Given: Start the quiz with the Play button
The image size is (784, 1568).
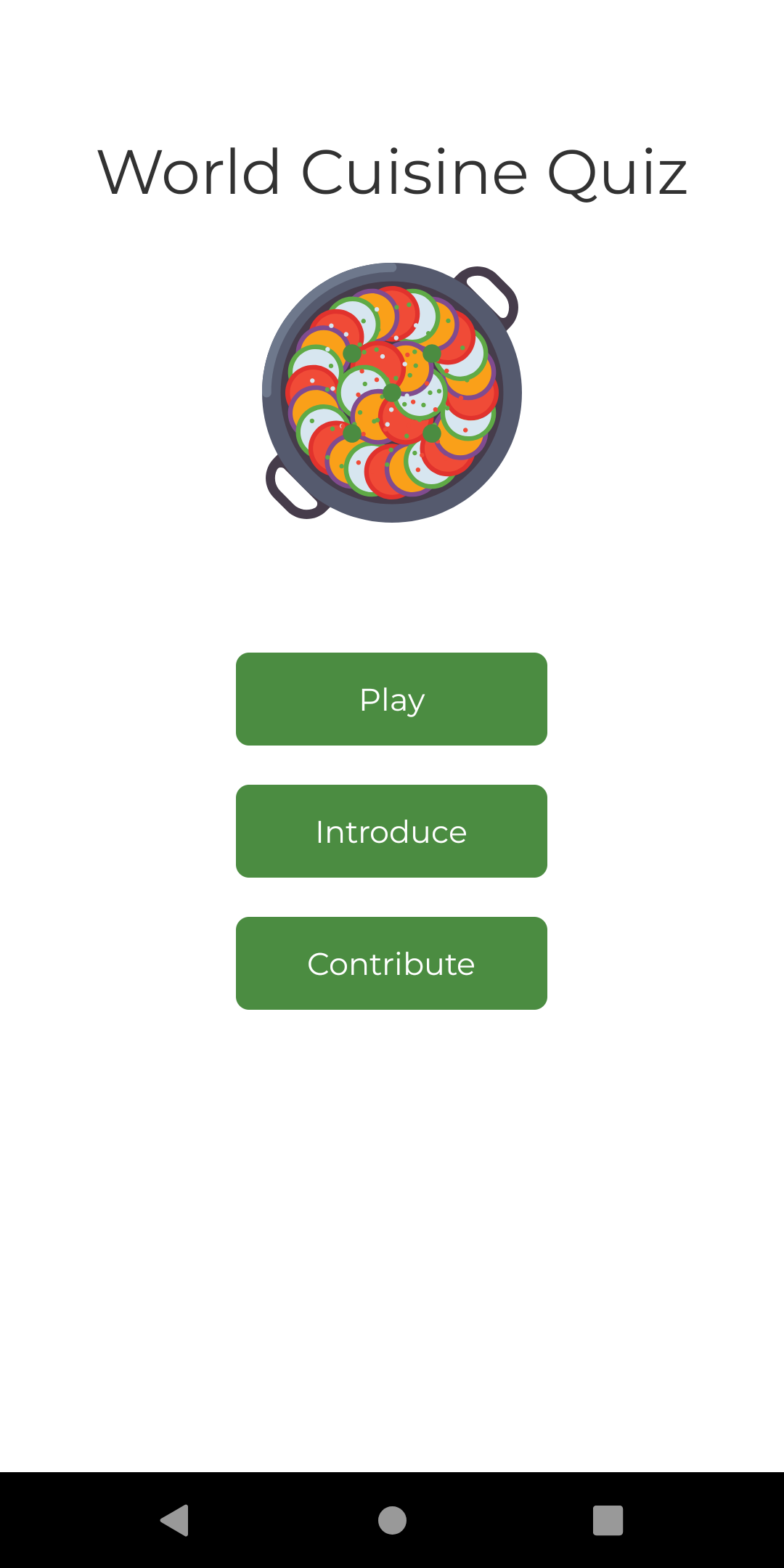Looking at the screenshot, I should (x=391, y=699).
